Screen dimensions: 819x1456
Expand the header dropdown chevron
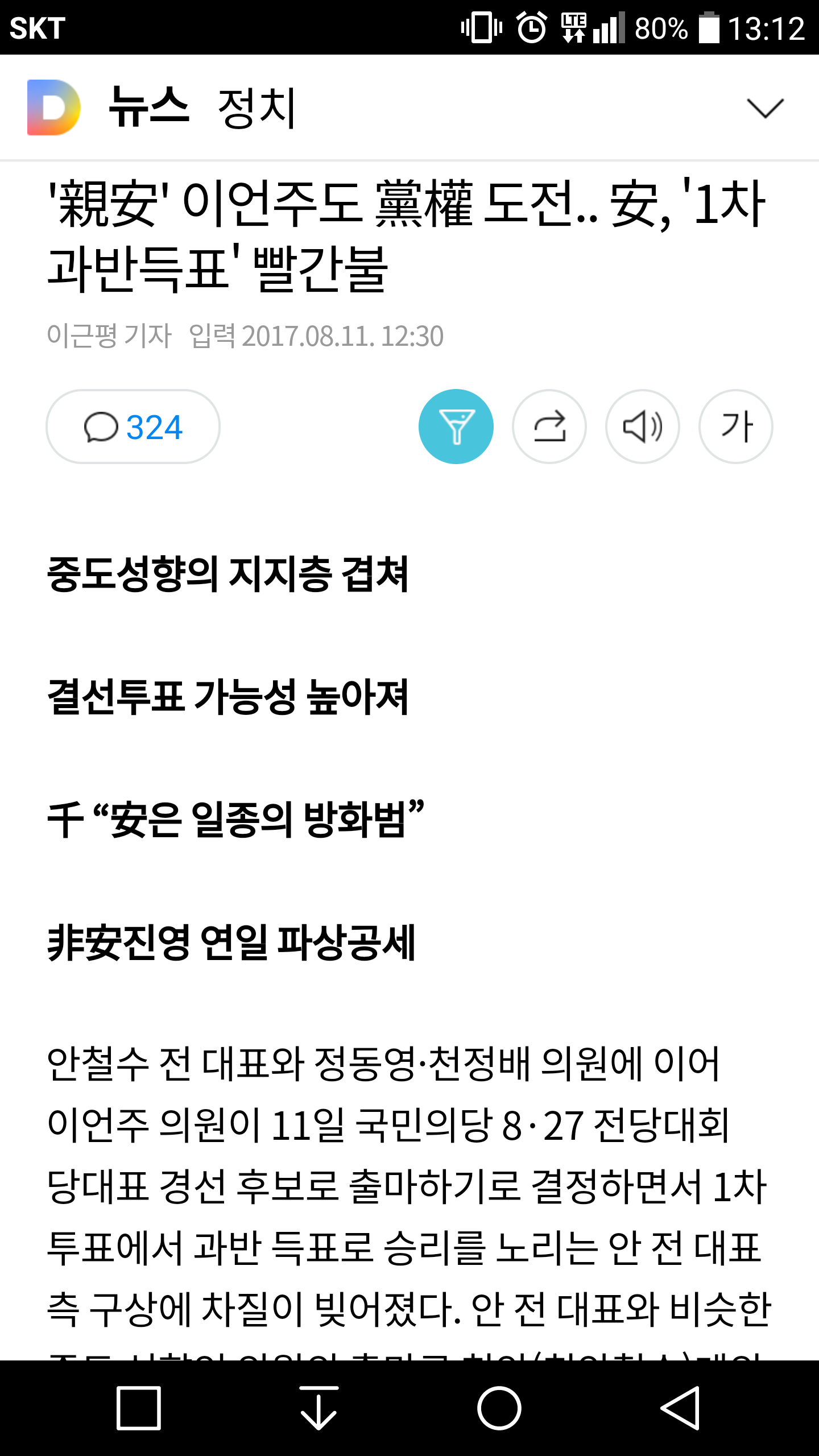coord(765,107)
